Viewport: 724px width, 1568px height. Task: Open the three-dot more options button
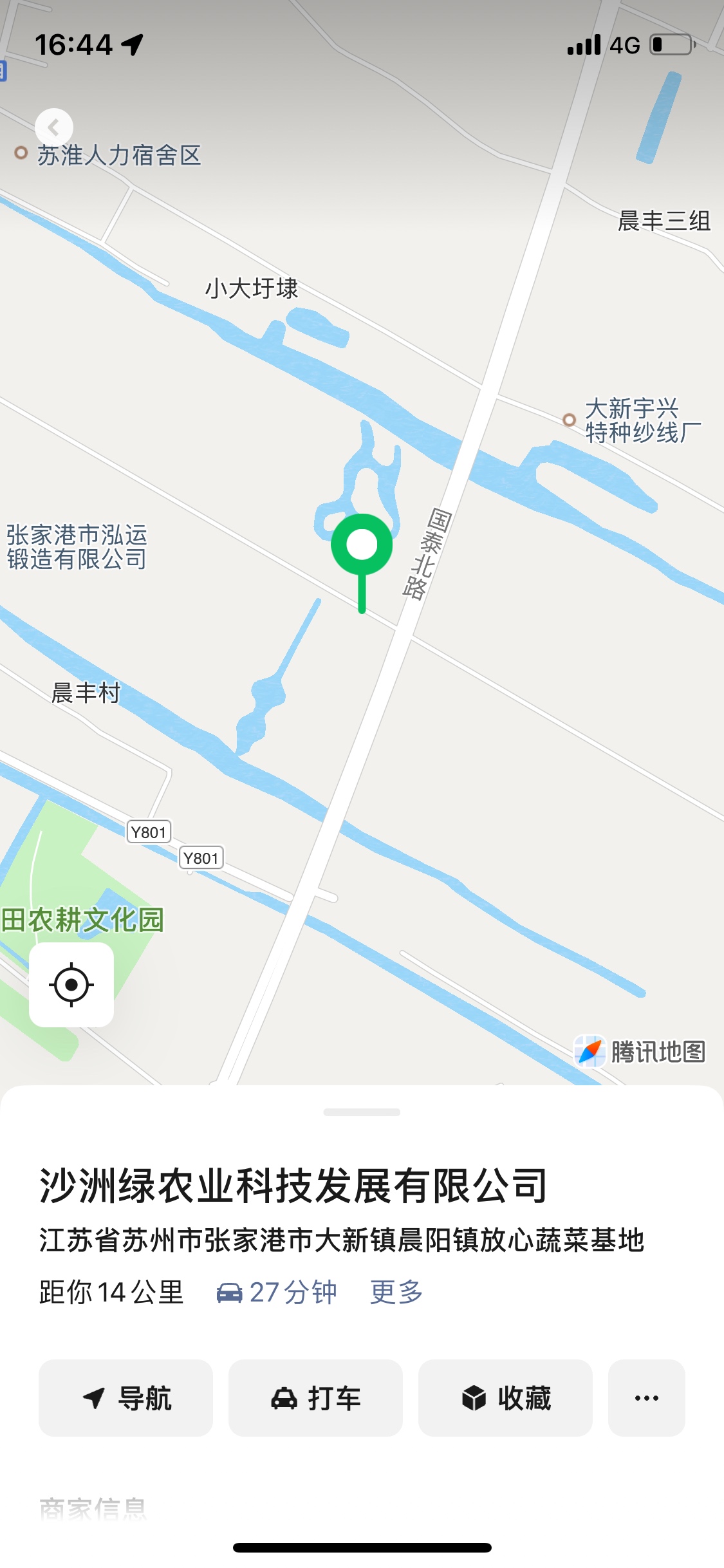(646, 1397)
